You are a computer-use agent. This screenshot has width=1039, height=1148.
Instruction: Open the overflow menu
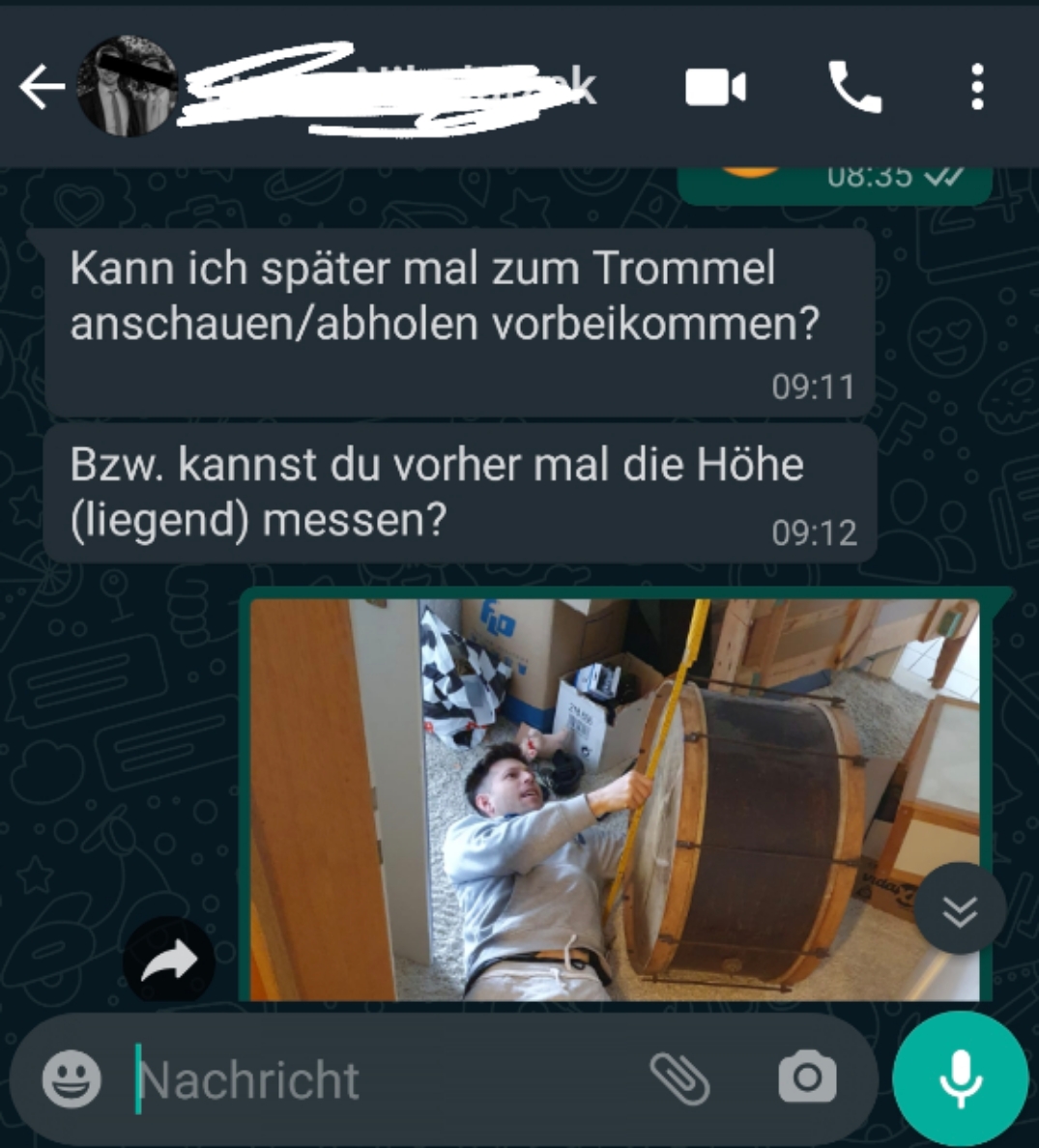(977, 88)
